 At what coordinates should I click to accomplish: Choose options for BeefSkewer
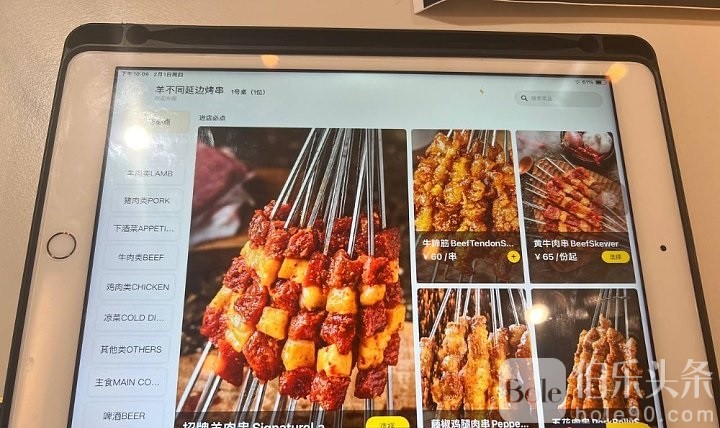point(615,257)
